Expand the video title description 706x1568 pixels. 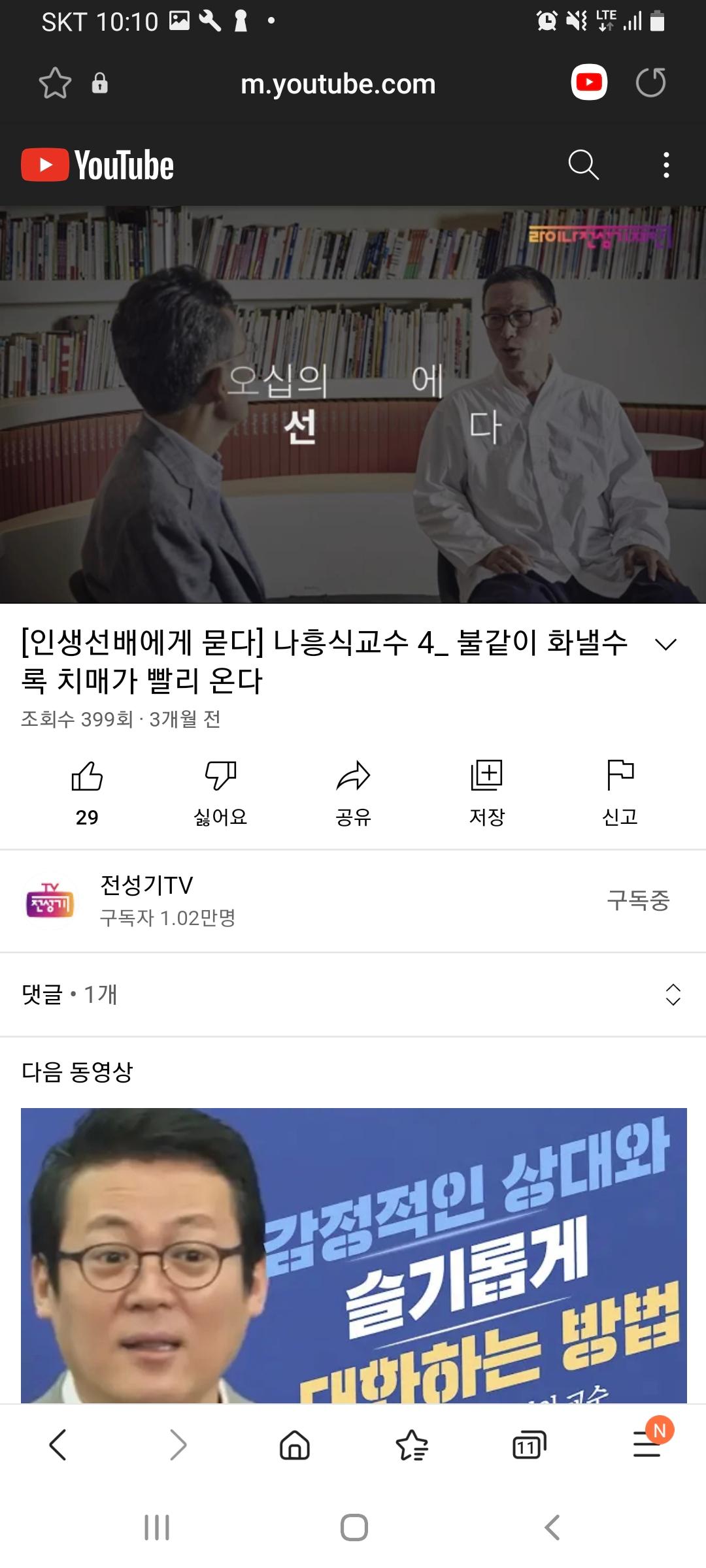pos(665,644)
